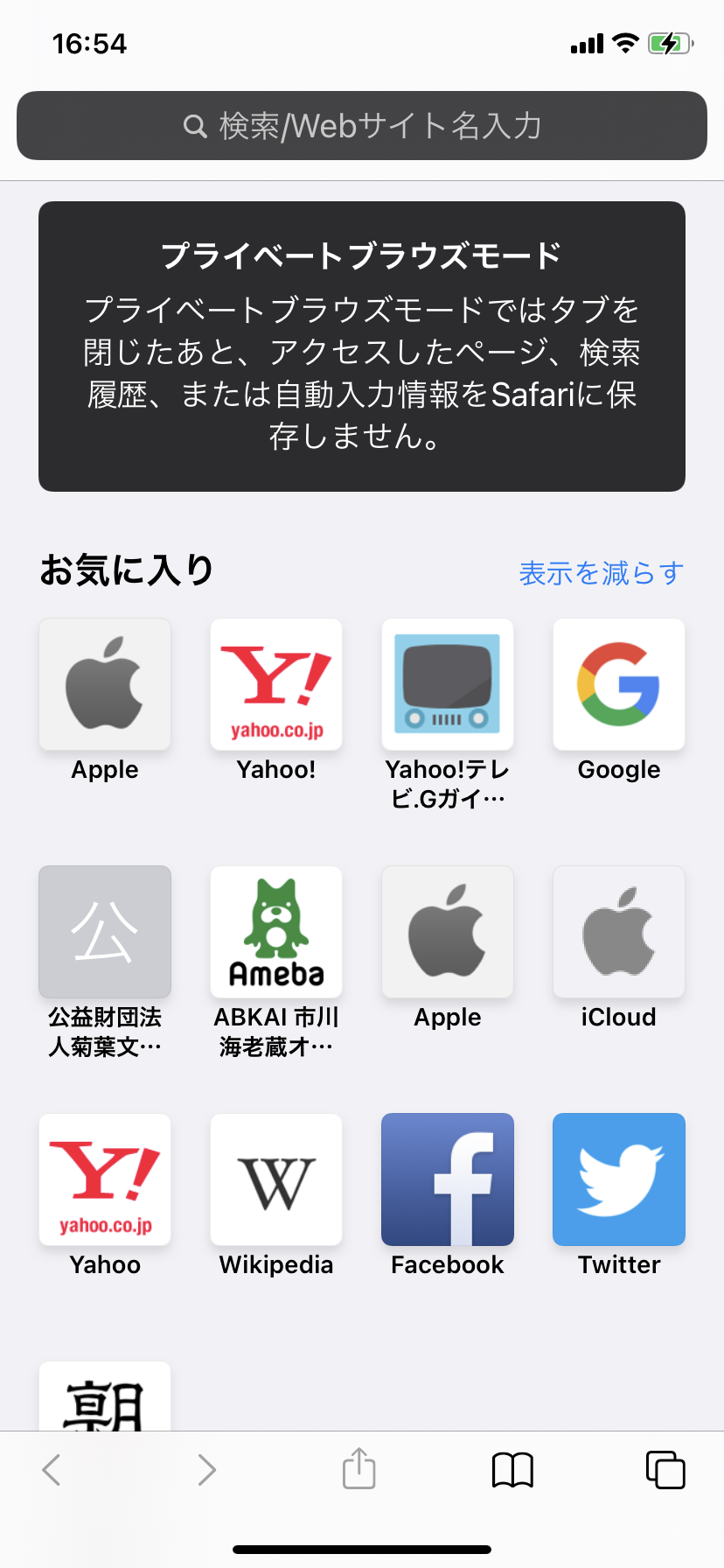Tap 表示を減らす to show fewer favorites
The width and height of the screenshot is (724, 1568).
(x=601, y=573)
